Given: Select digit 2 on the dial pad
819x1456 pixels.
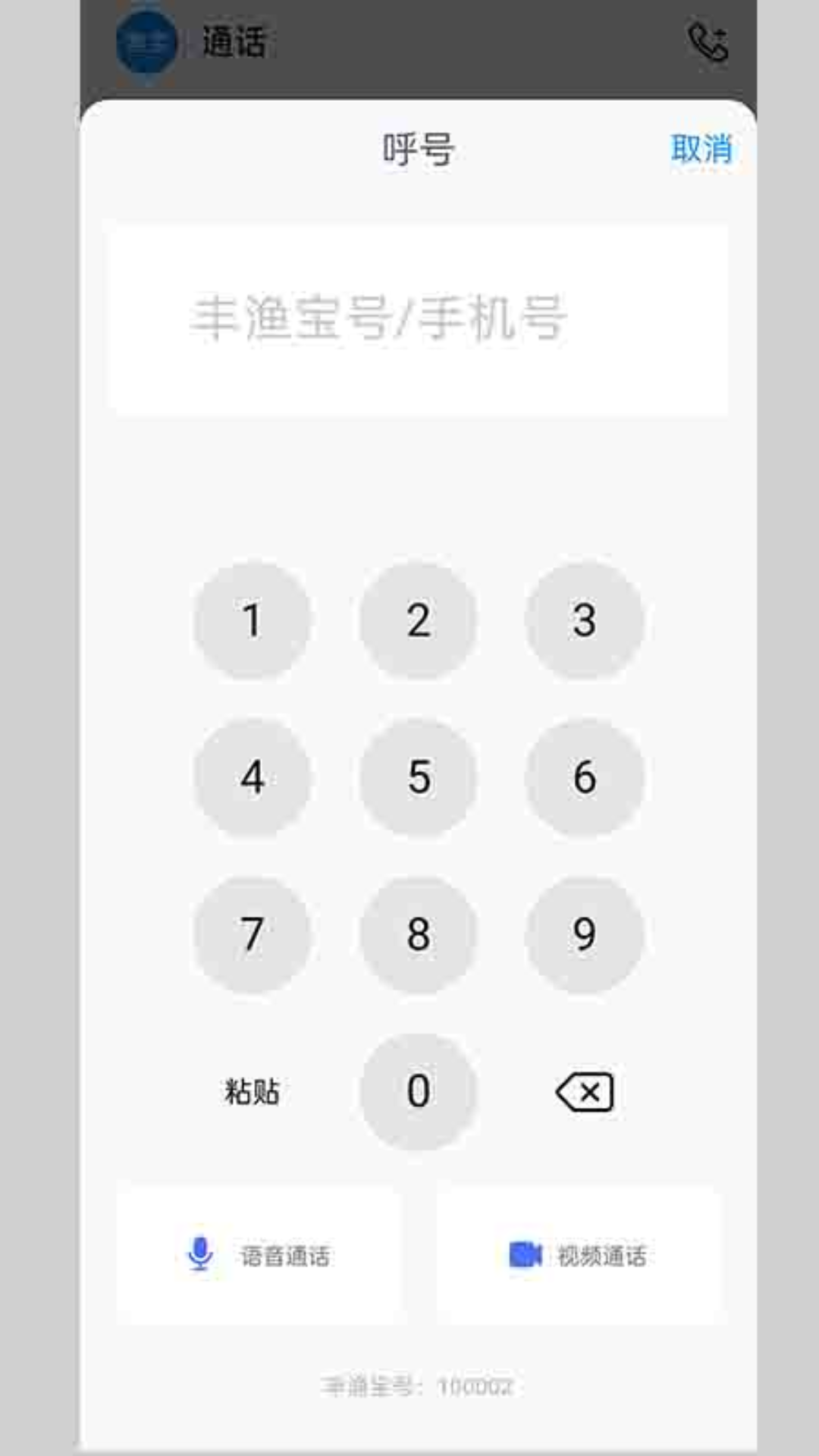Looking at the screenshot, I should [x=418, y=620].
